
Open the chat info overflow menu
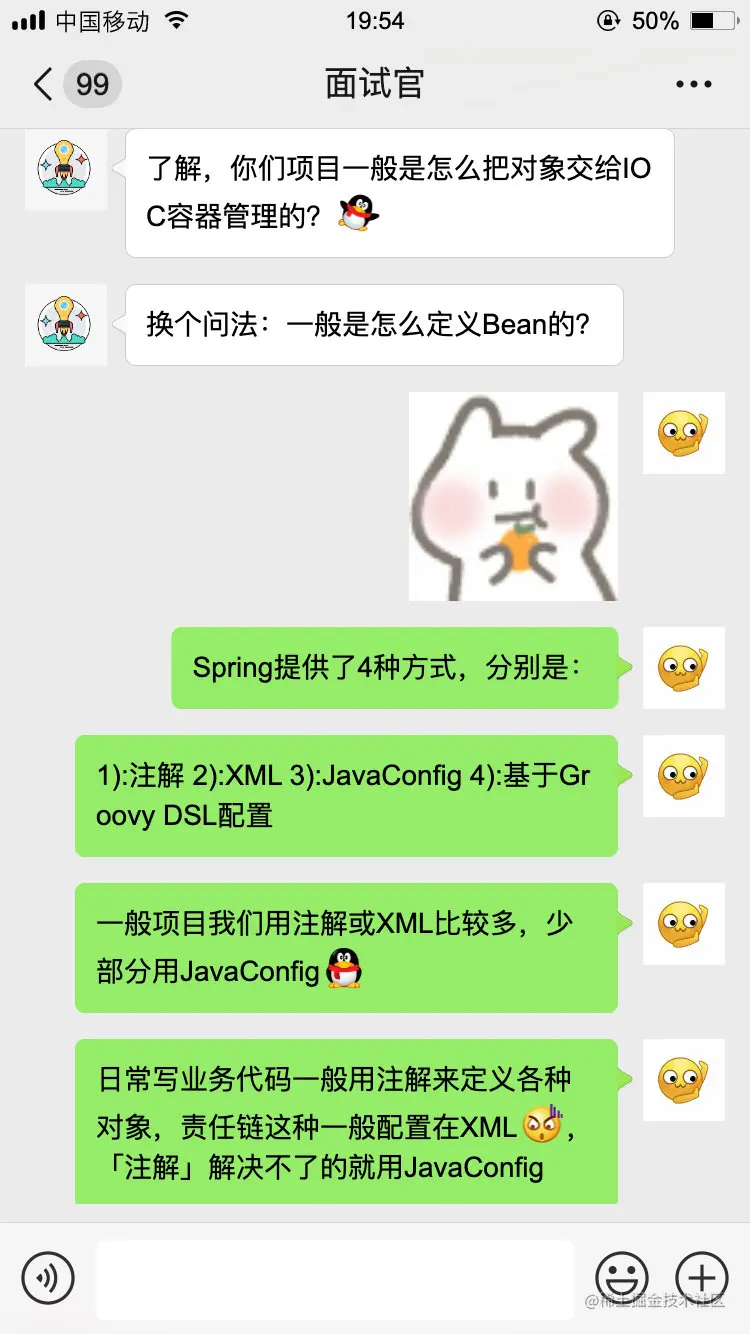(694, 85)
